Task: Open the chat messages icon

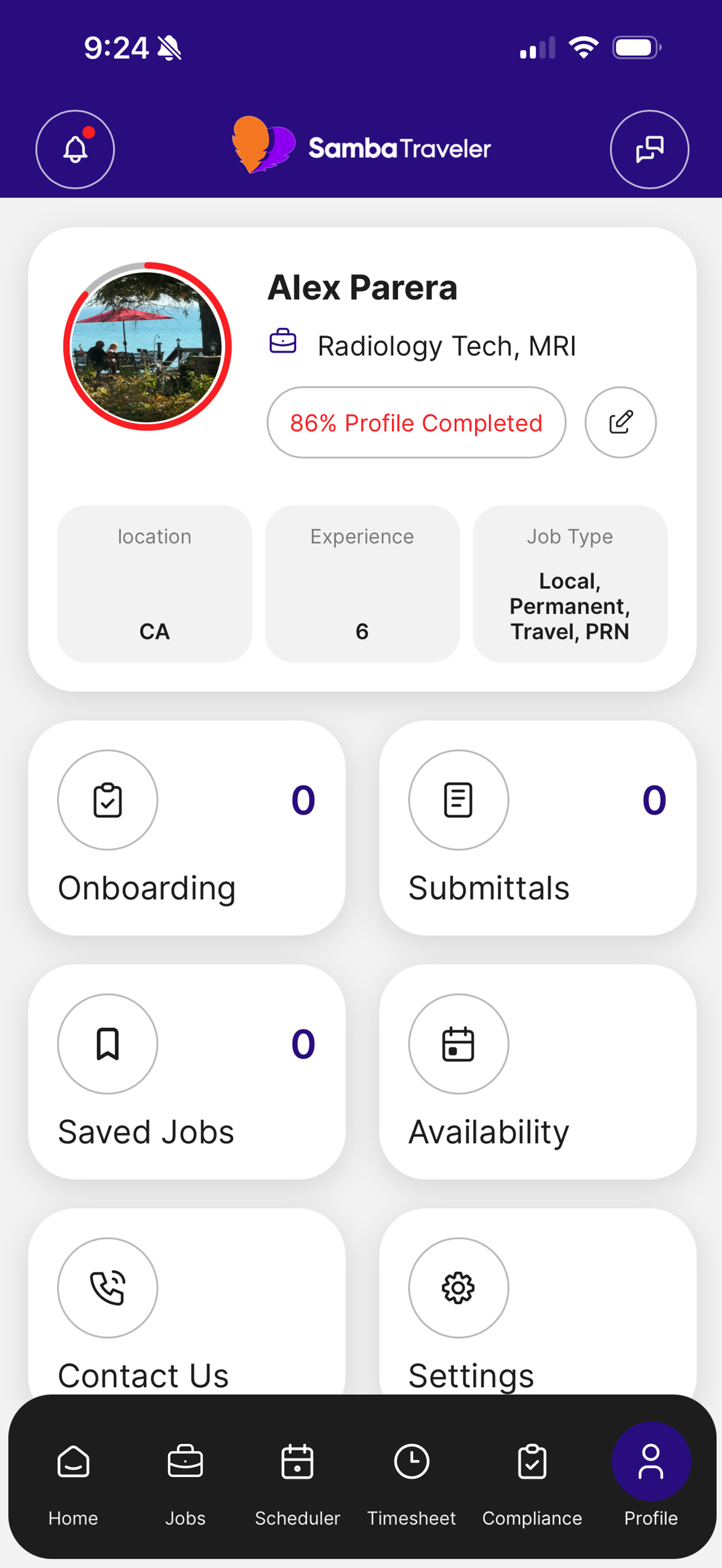Action: pyautogui.click(x=649, y=149)
